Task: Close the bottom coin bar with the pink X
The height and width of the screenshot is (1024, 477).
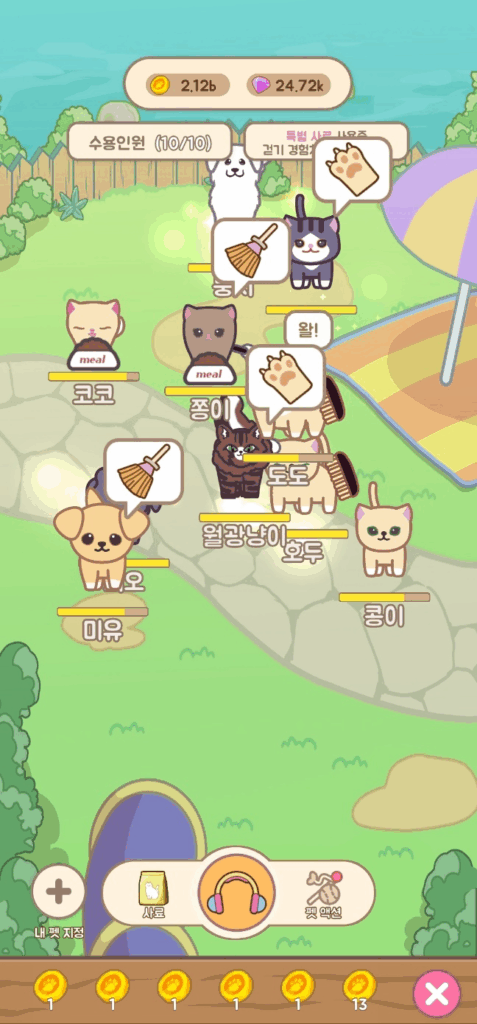Action: [x=436, y=993]
